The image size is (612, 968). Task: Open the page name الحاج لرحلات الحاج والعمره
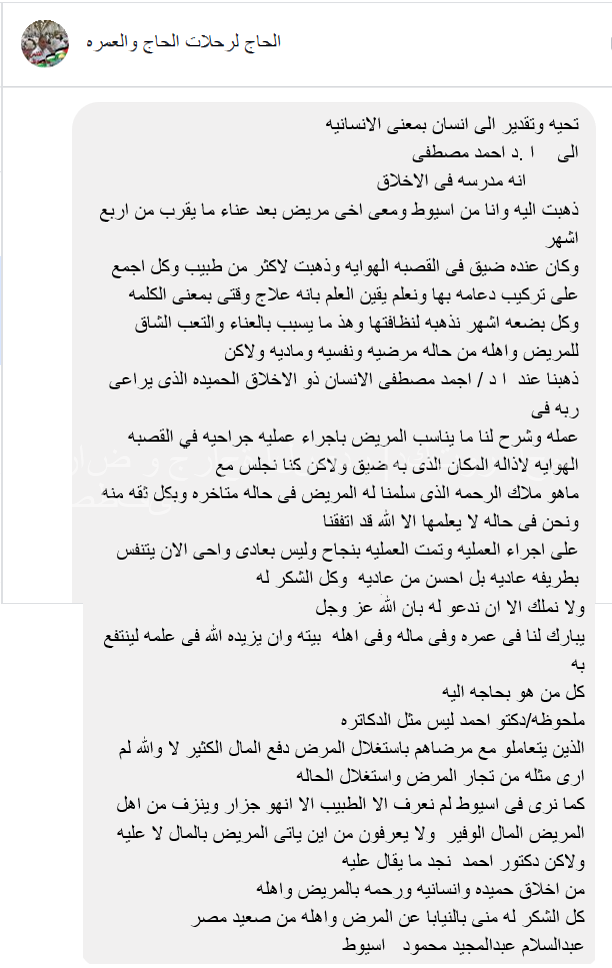[183, 42]
